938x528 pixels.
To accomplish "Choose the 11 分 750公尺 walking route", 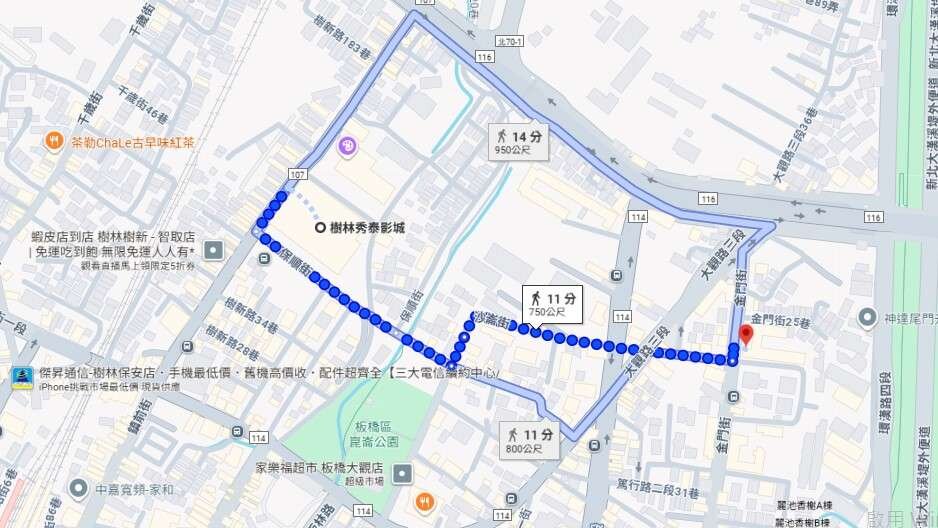I will pos(547,305).
